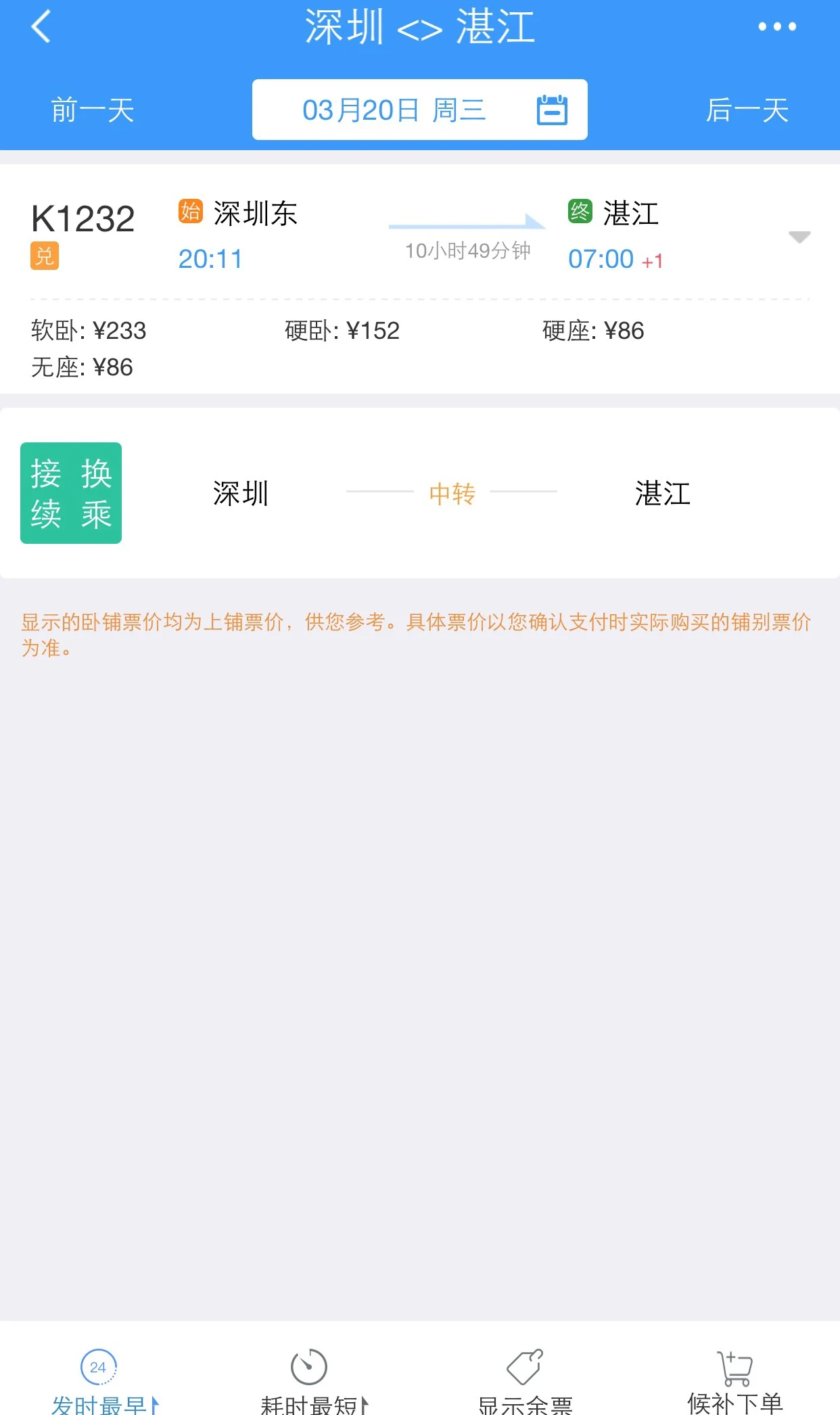The image size is (840, 1415).
Task: Switch to 前一天 previous day
Action: pos(93,110)
